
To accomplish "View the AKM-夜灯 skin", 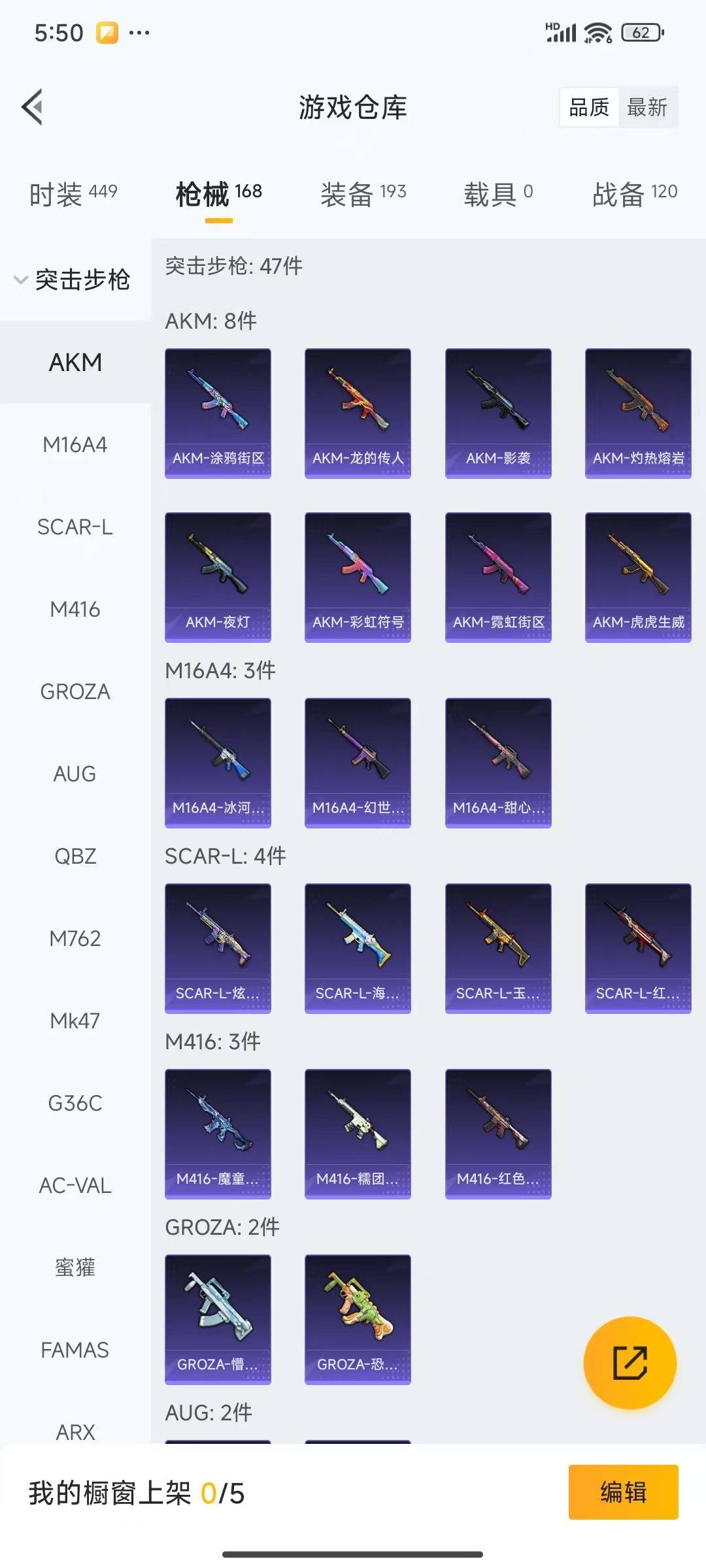I will (218, 577).
